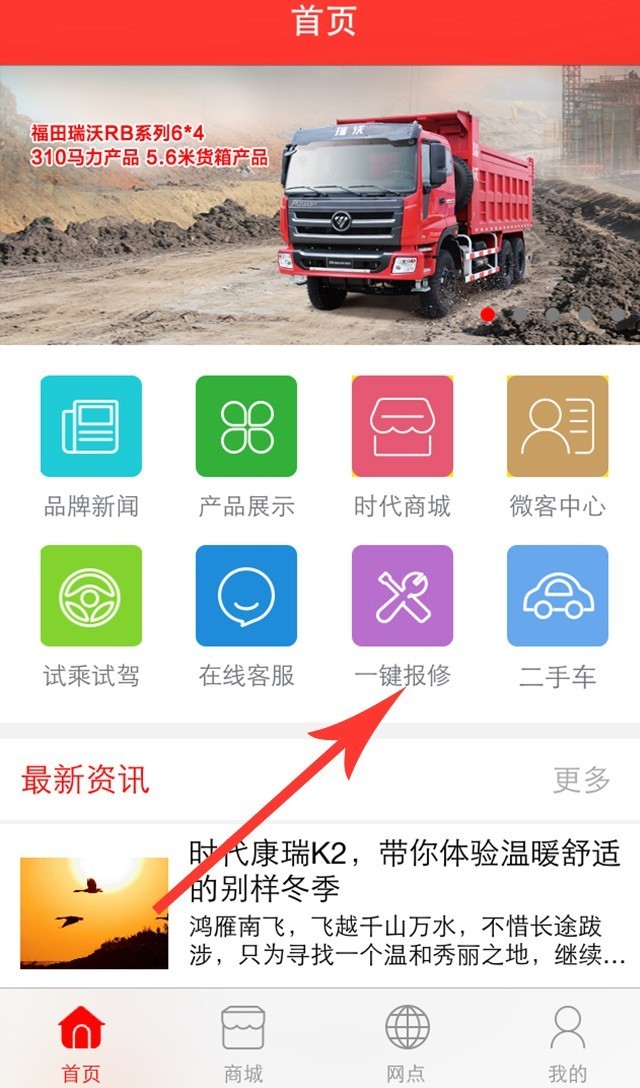Switch to the 网点 tab
Image resolution: width=640 pixels, height=1088 pixels.
[406, 1042]
